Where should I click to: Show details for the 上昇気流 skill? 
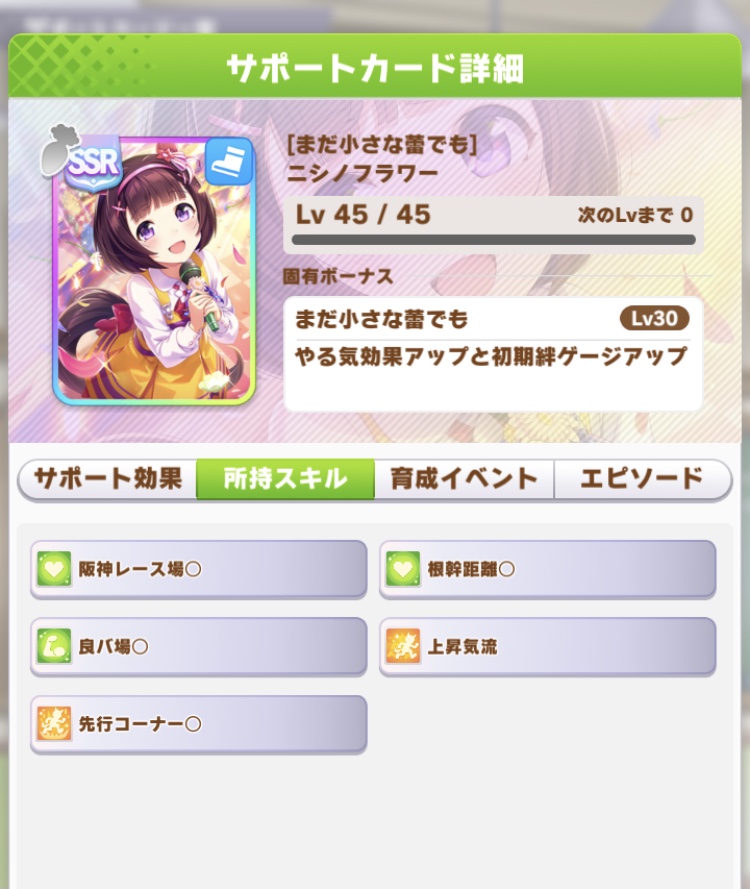click(x=547, y=646)
